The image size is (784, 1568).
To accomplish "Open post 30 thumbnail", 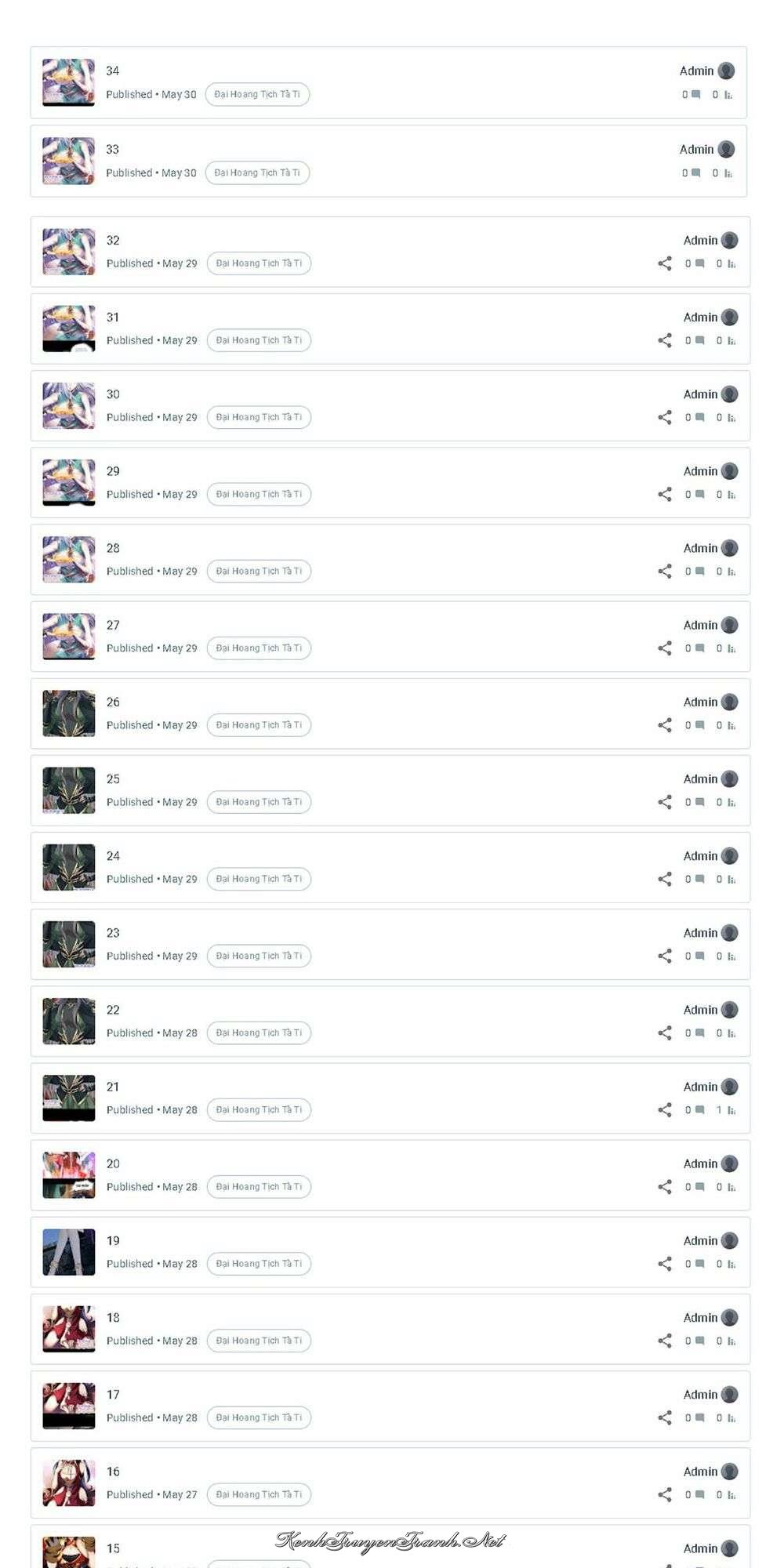I will click(x=68, y=405).
